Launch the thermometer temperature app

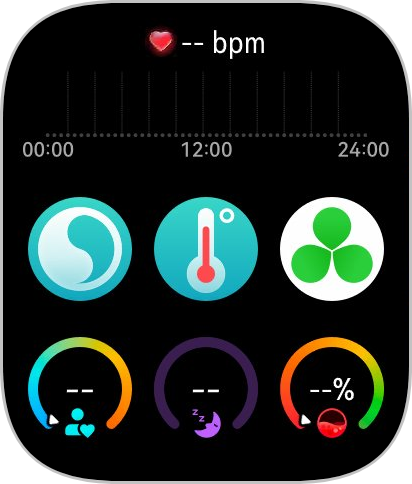[206, 249]
